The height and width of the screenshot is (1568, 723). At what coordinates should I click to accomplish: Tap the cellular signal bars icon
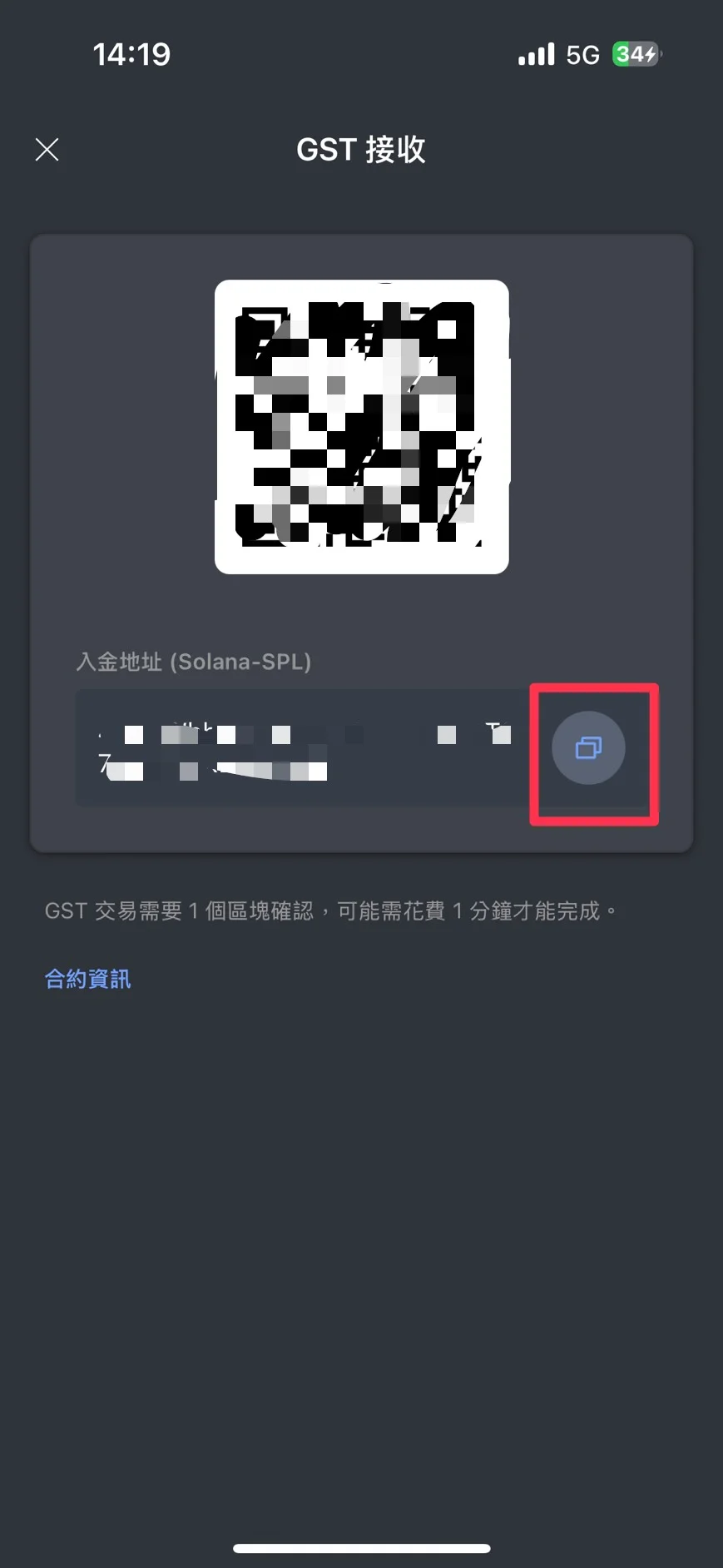(x=535, y=53)
